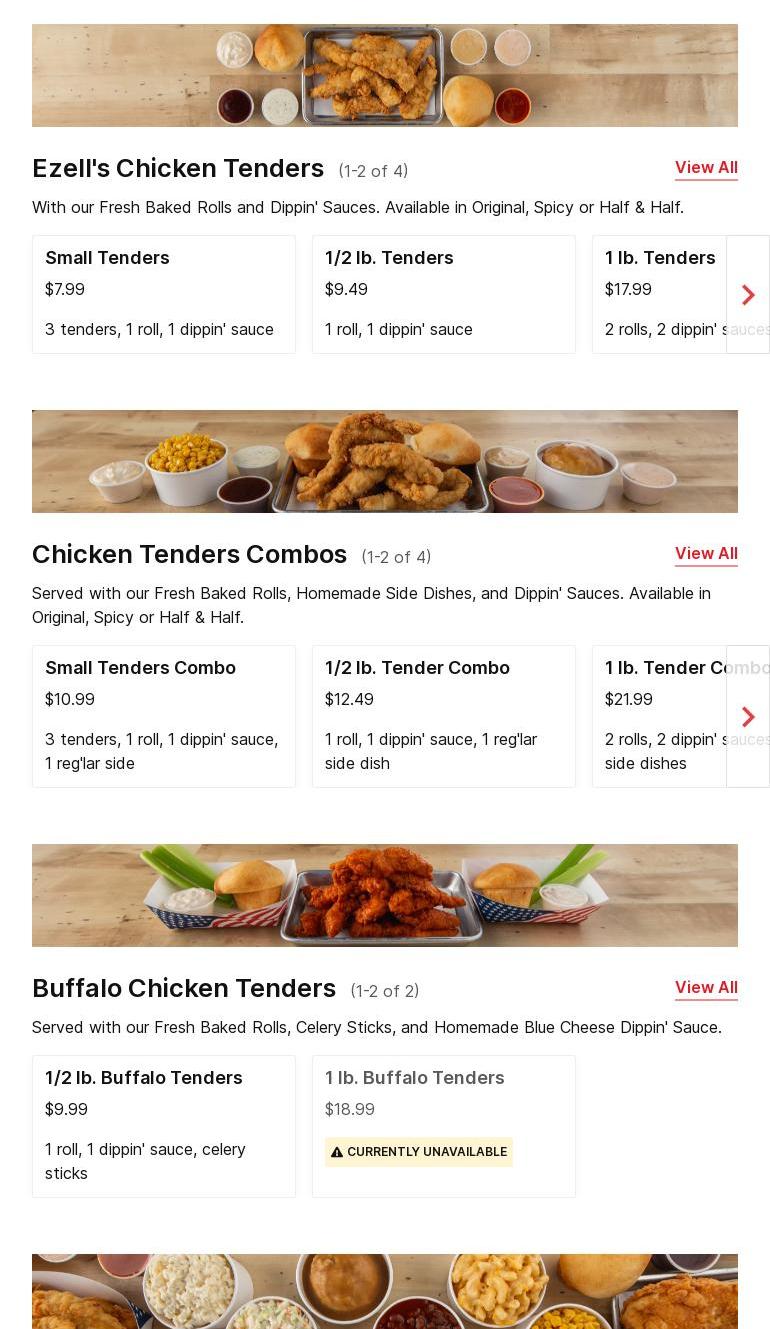Open the Small Tenders $7.99 item
Screen dimensions: 770x1329
click(164, 294)
